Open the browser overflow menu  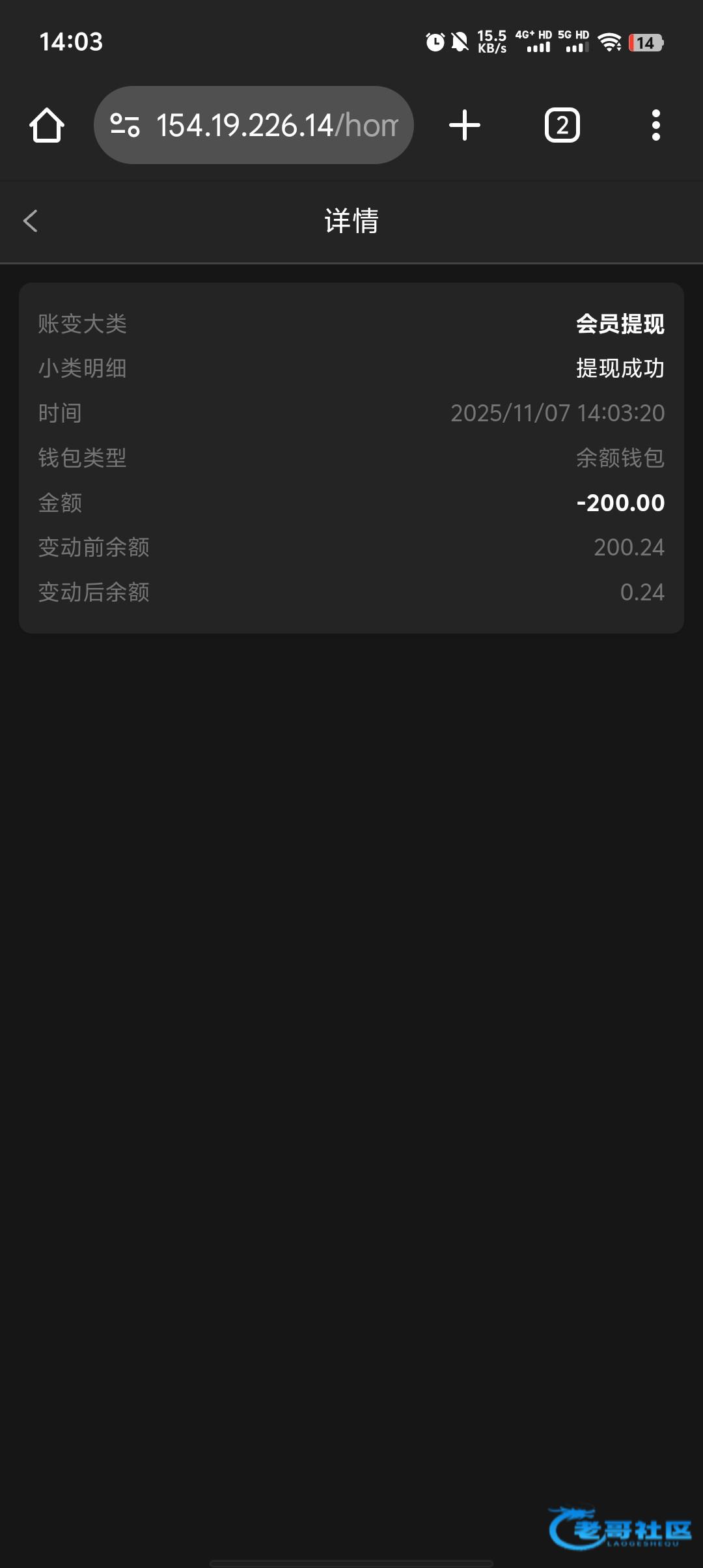coord(655,125)
